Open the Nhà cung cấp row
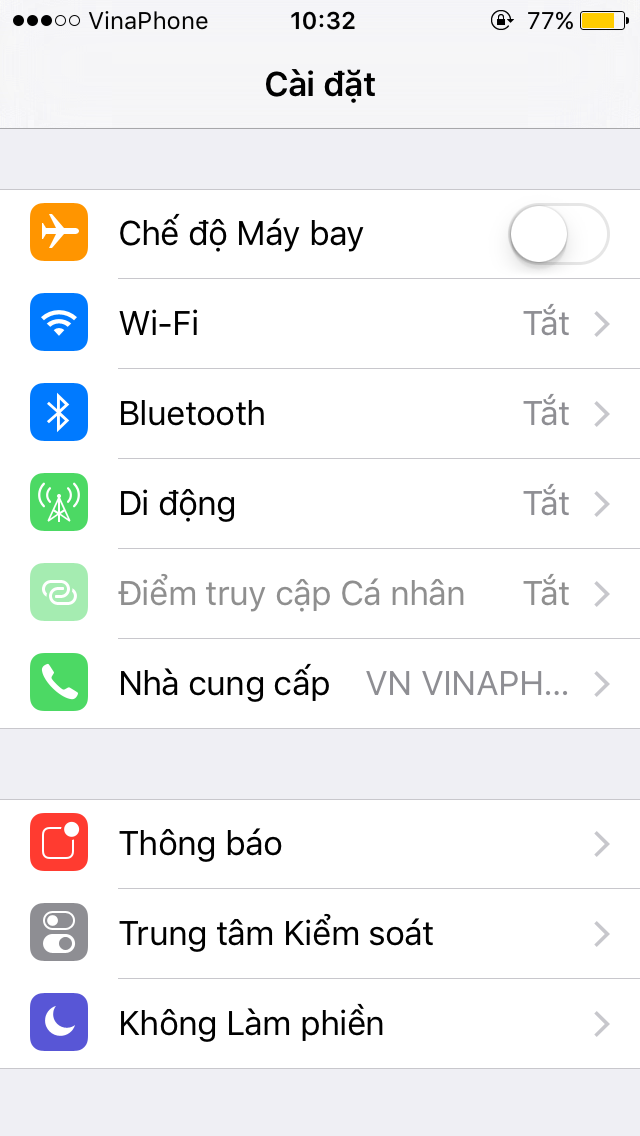 click(x=320, y=683)
